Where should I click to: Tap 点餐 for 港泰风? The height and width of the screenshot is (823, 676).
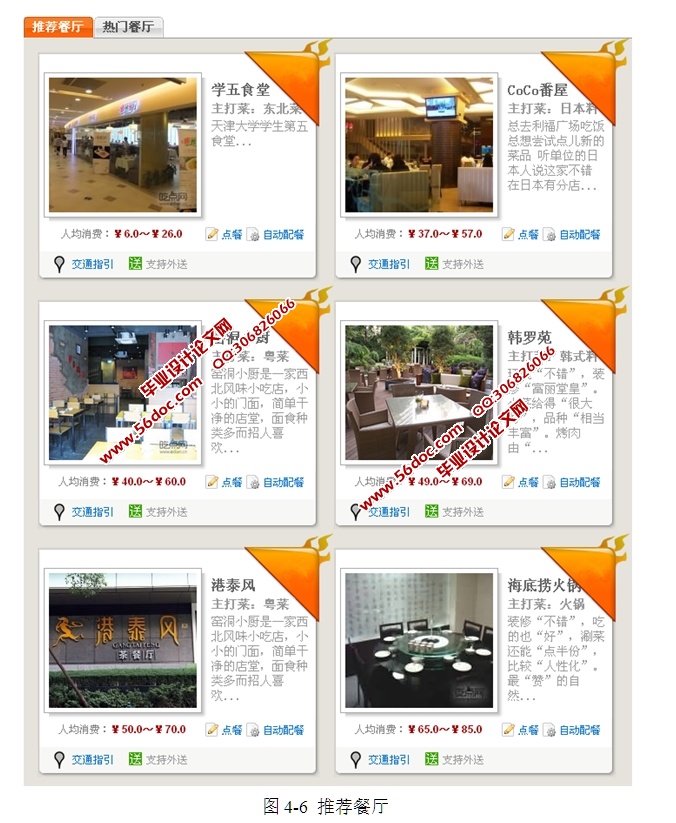(x=231, y=730)
